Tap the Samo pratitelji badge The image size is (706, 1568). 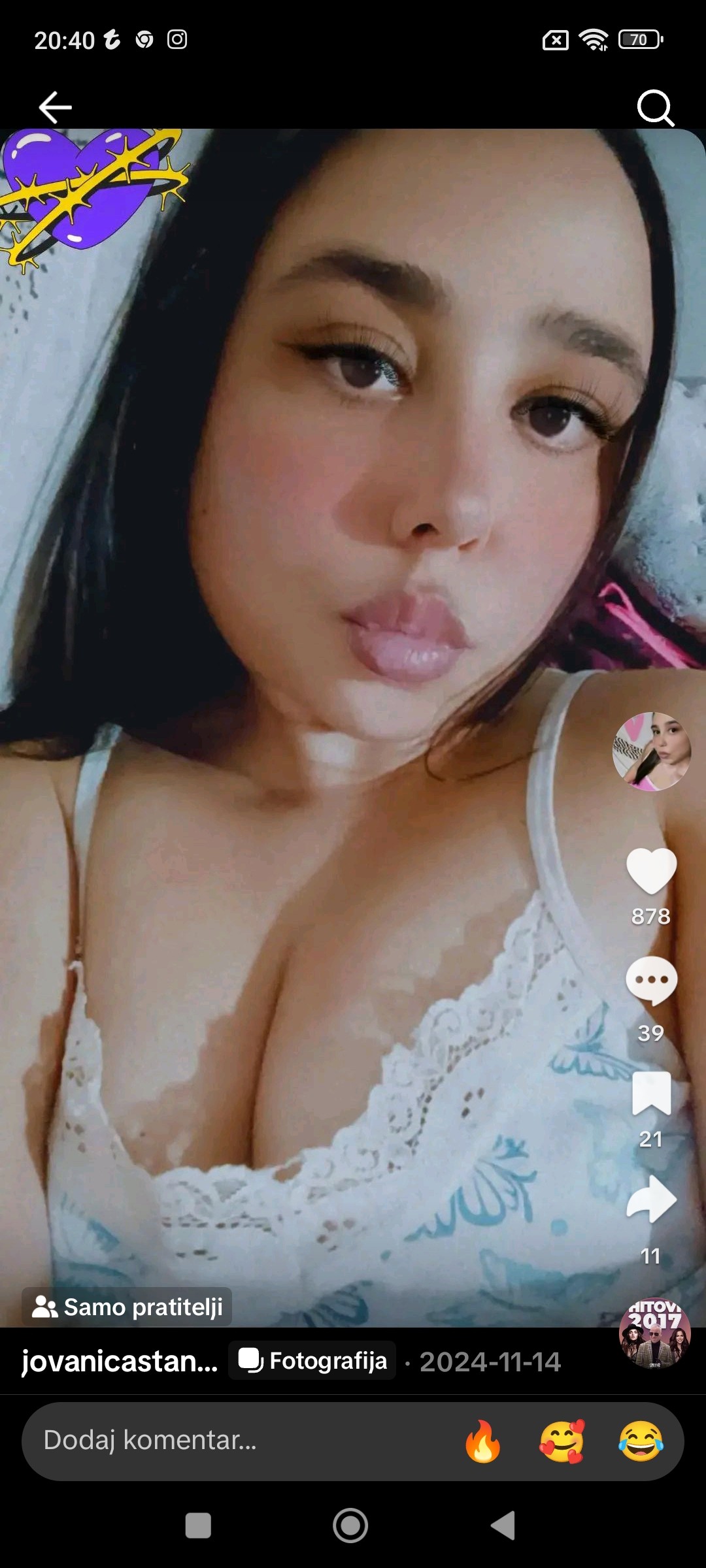point(127,1307)
